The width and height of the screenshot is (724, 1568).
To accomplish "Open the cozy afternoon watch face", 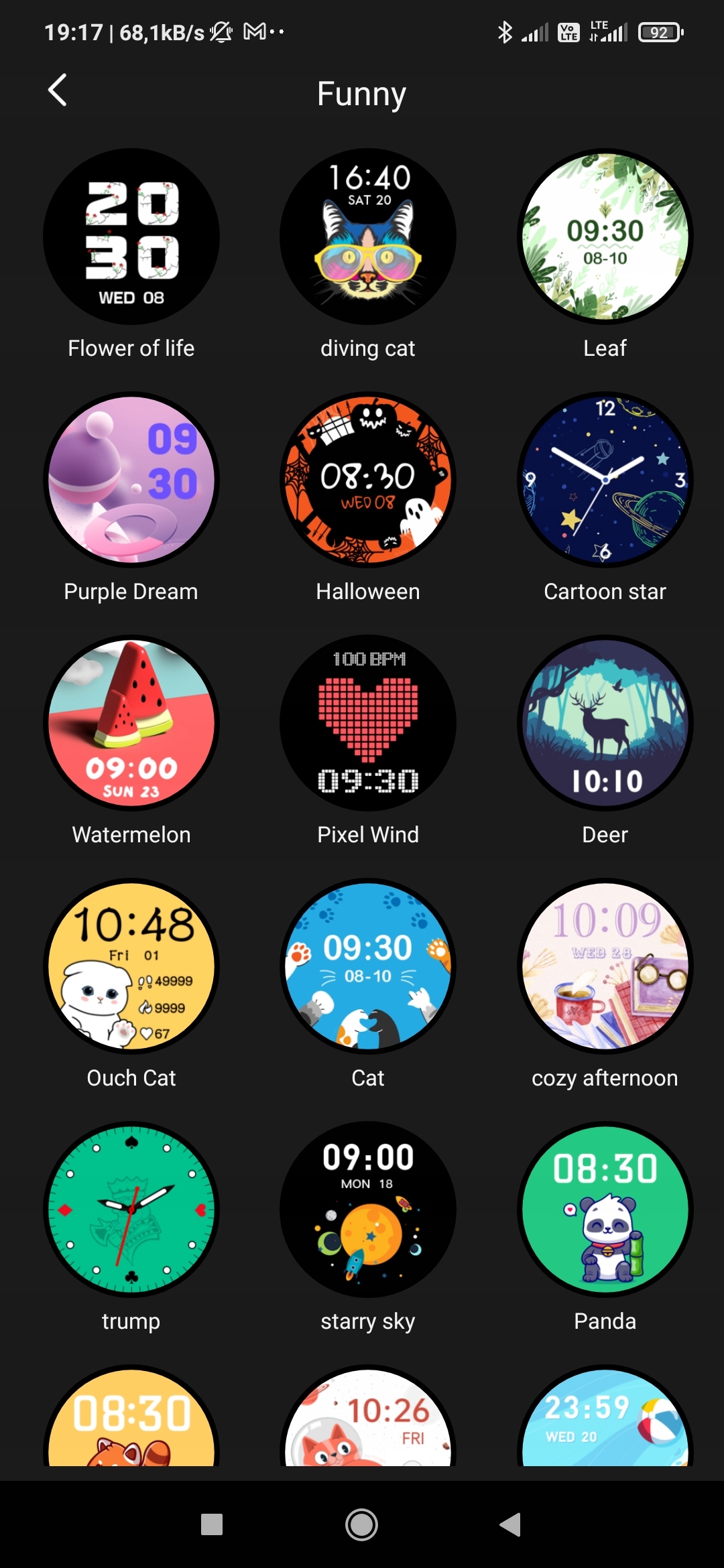I will point(604,966).
